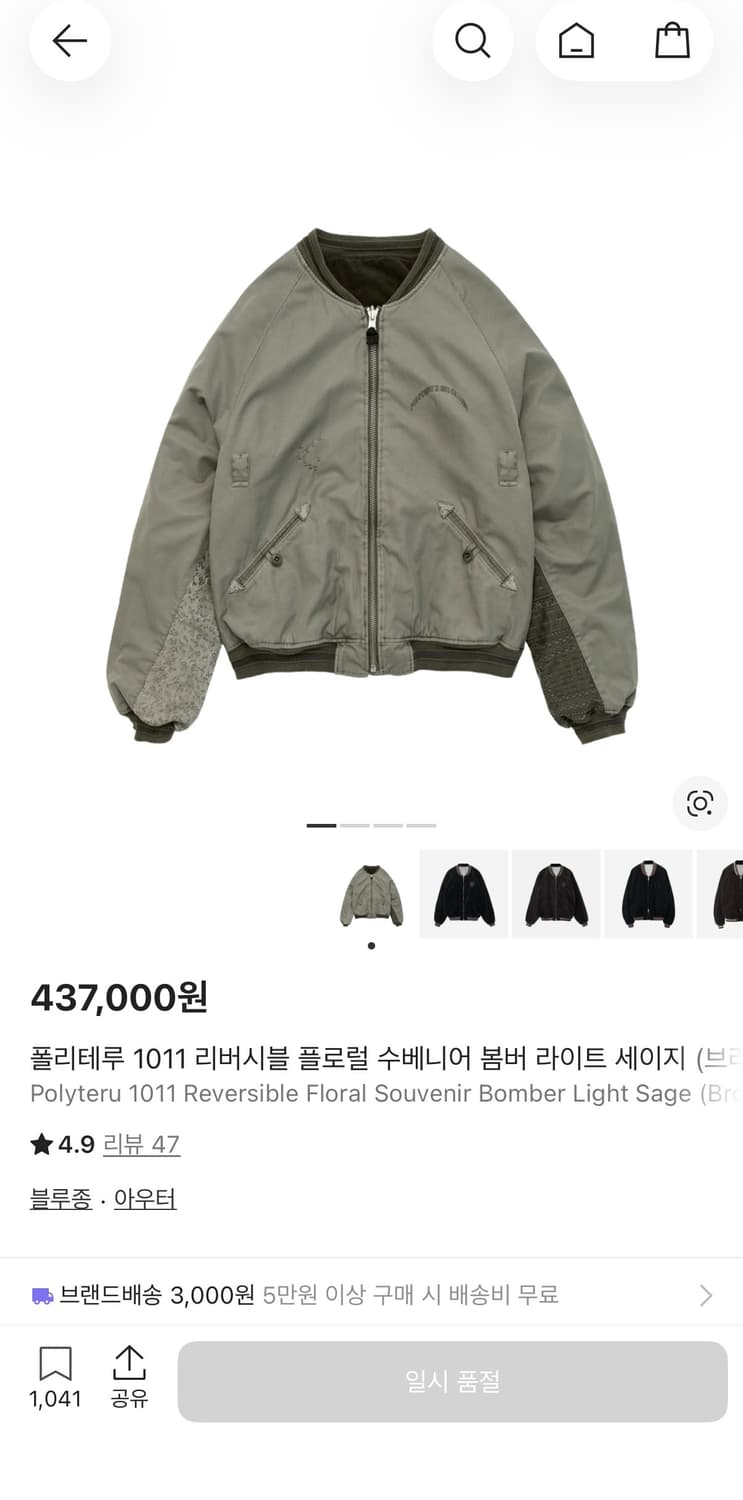Tap the first carousel progress bar segment
Viewport: 743px width, 1500px height.
point(323,825)
